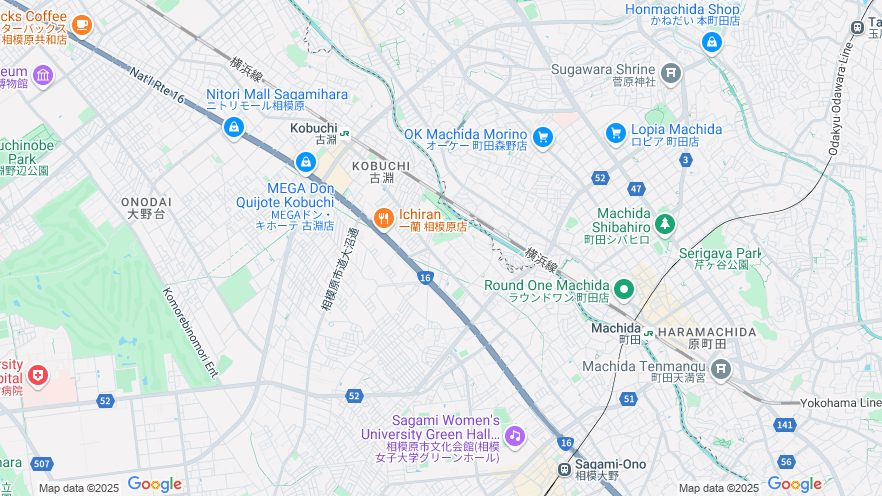Open the Lopia Machida store marker

pos(616,133)
